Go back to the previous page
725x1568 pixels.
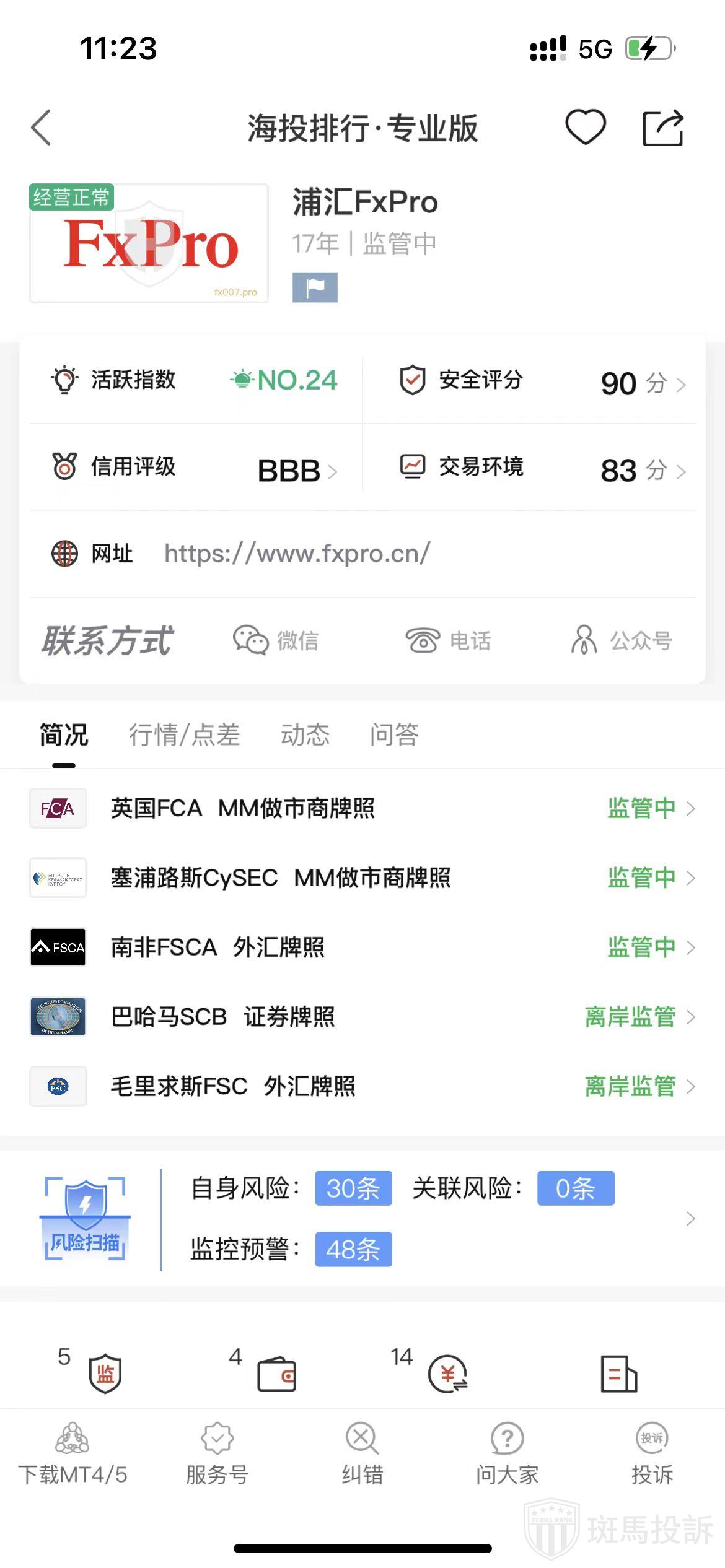(x=41, y=128)
